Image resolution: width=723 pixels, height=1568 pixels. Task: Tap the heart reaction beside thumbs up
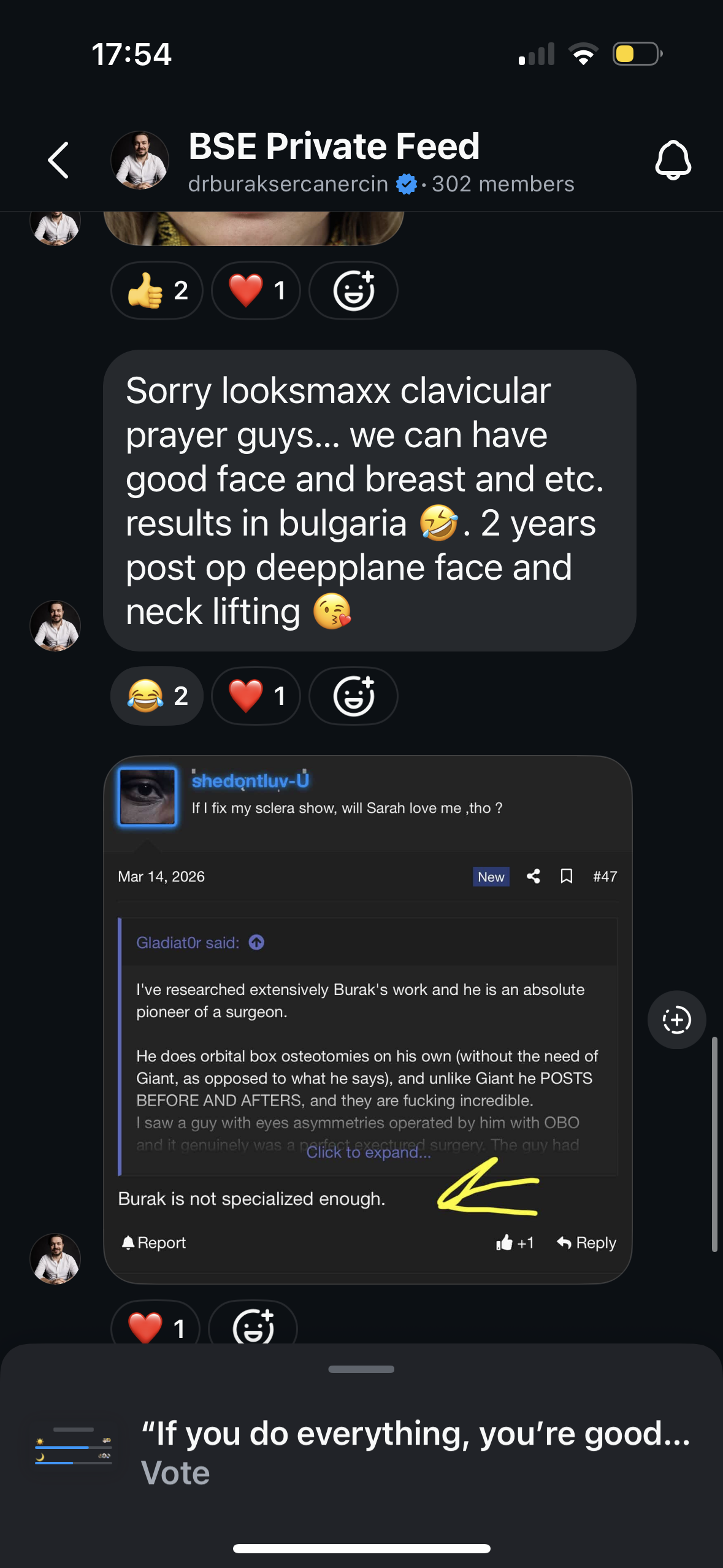click(256, 290)
